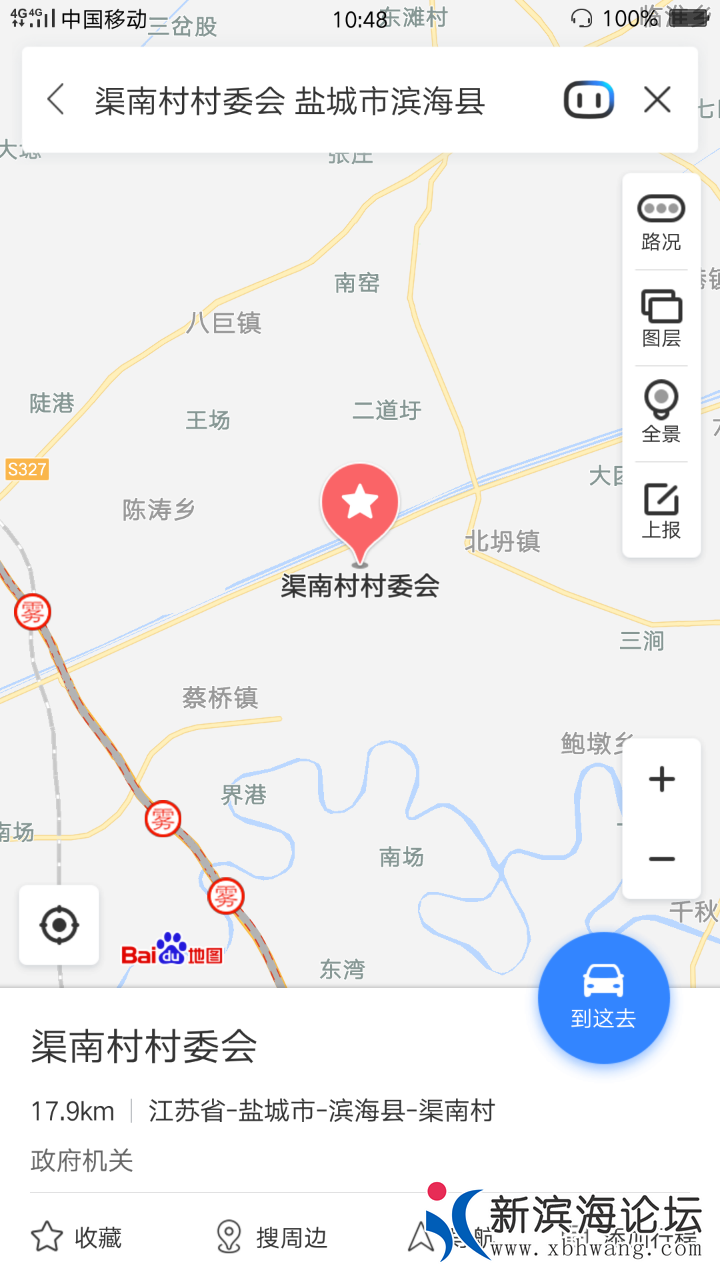This screenshot has width=720, height=1280.
Task: Open the 路况 traffic conditions panel
Action: coord(660,220)
